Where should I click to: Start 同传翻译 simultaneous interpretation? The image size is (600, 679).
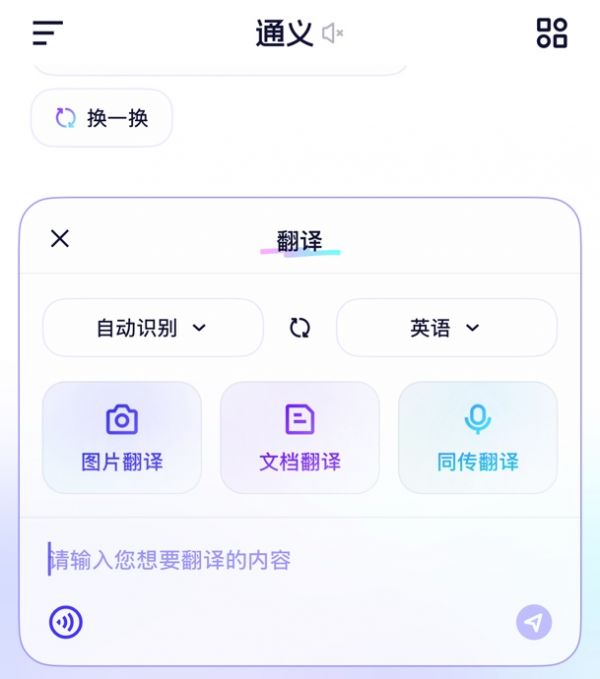[x=478, y=437]
